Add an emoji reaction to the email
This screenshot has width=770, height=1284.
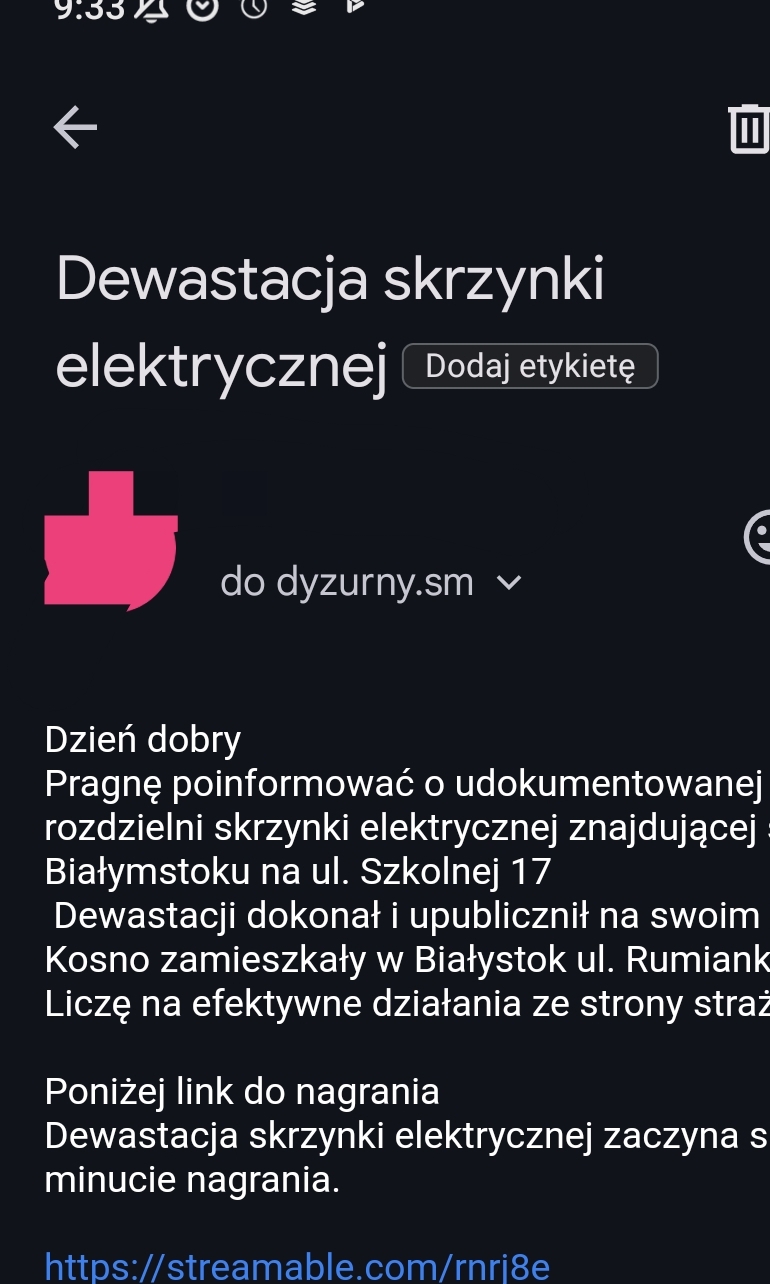coord(758,537)
